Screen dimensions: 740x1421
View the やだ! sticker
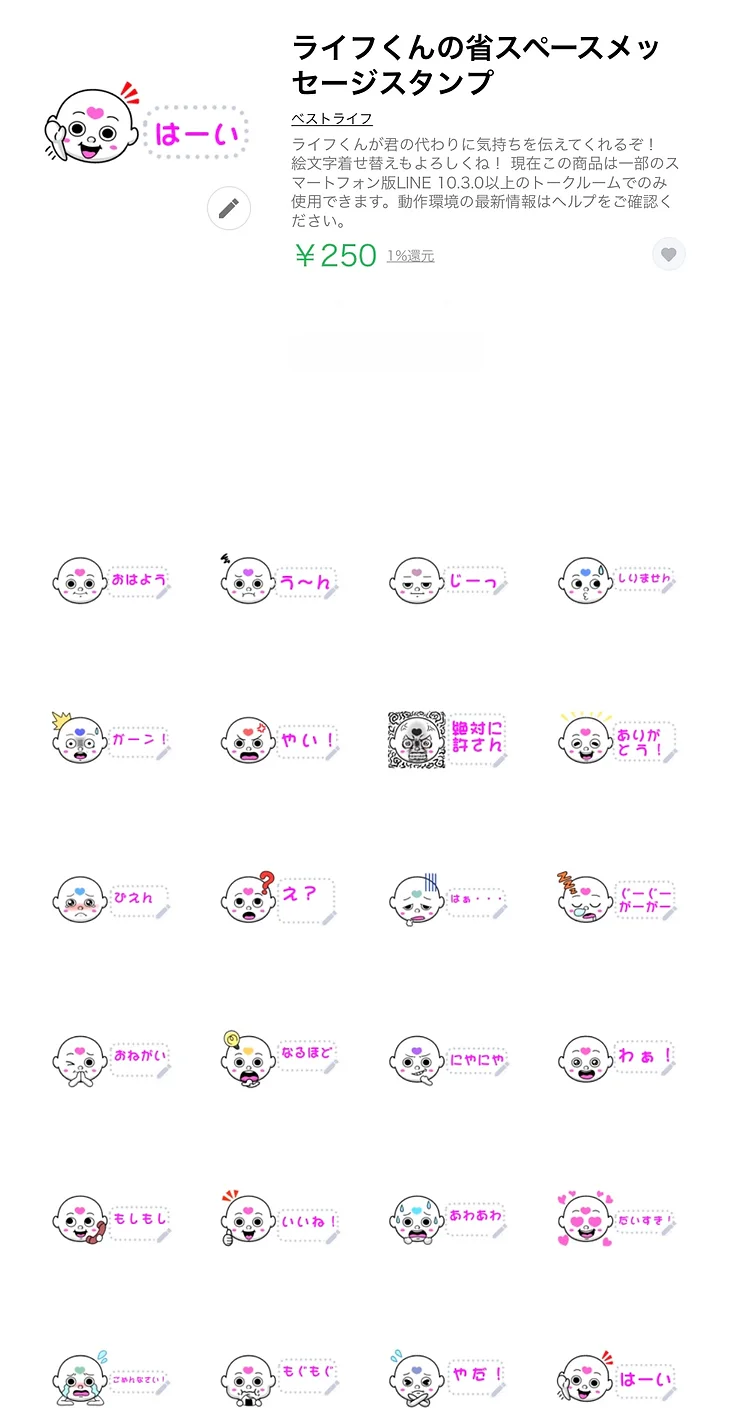448,1377
